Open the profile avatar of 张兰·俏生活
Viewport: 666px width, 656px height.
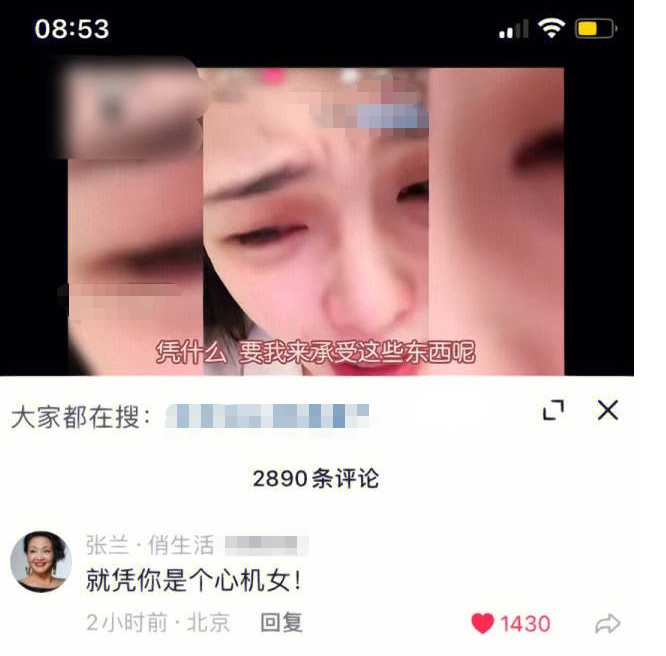41,562
